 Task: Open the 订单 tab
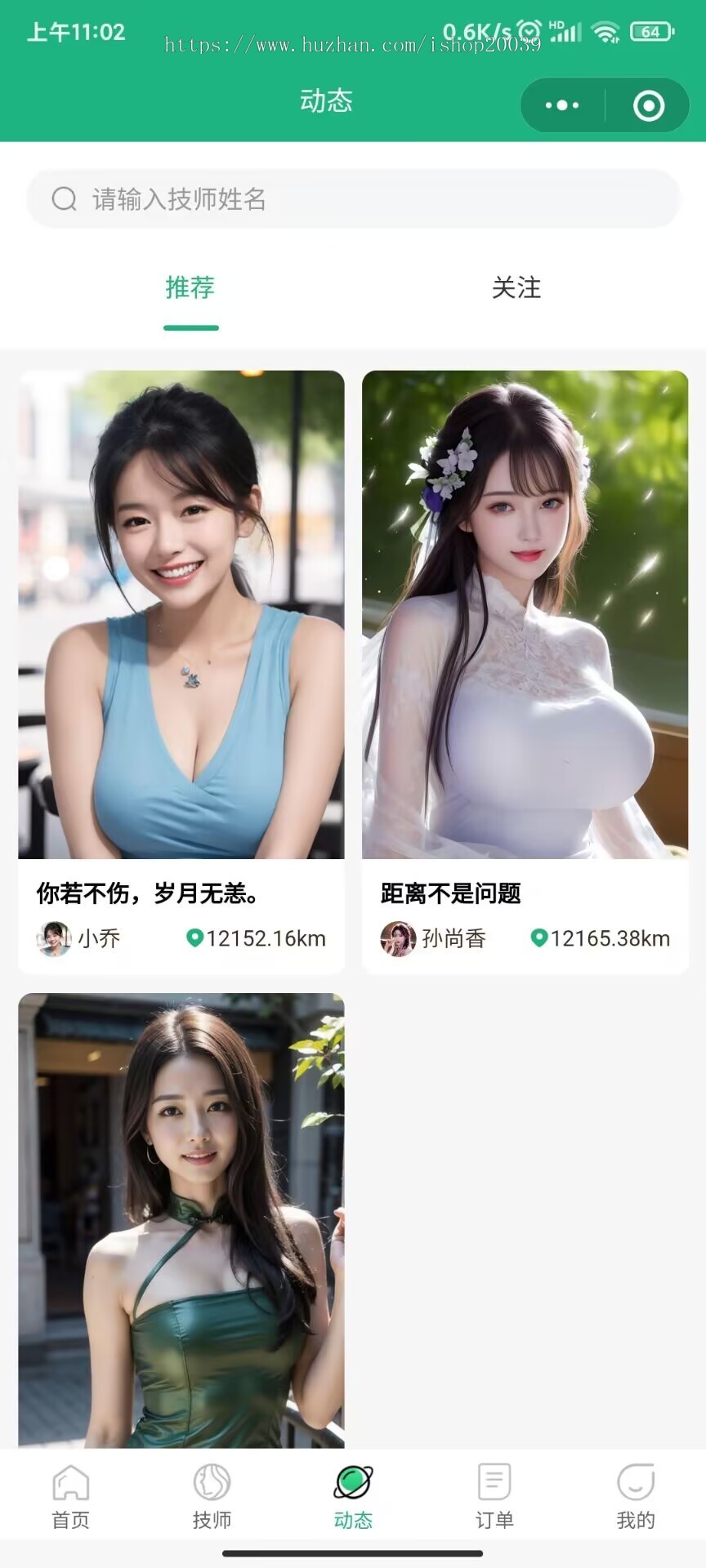pyautogui.click(x=494, y=1496)
